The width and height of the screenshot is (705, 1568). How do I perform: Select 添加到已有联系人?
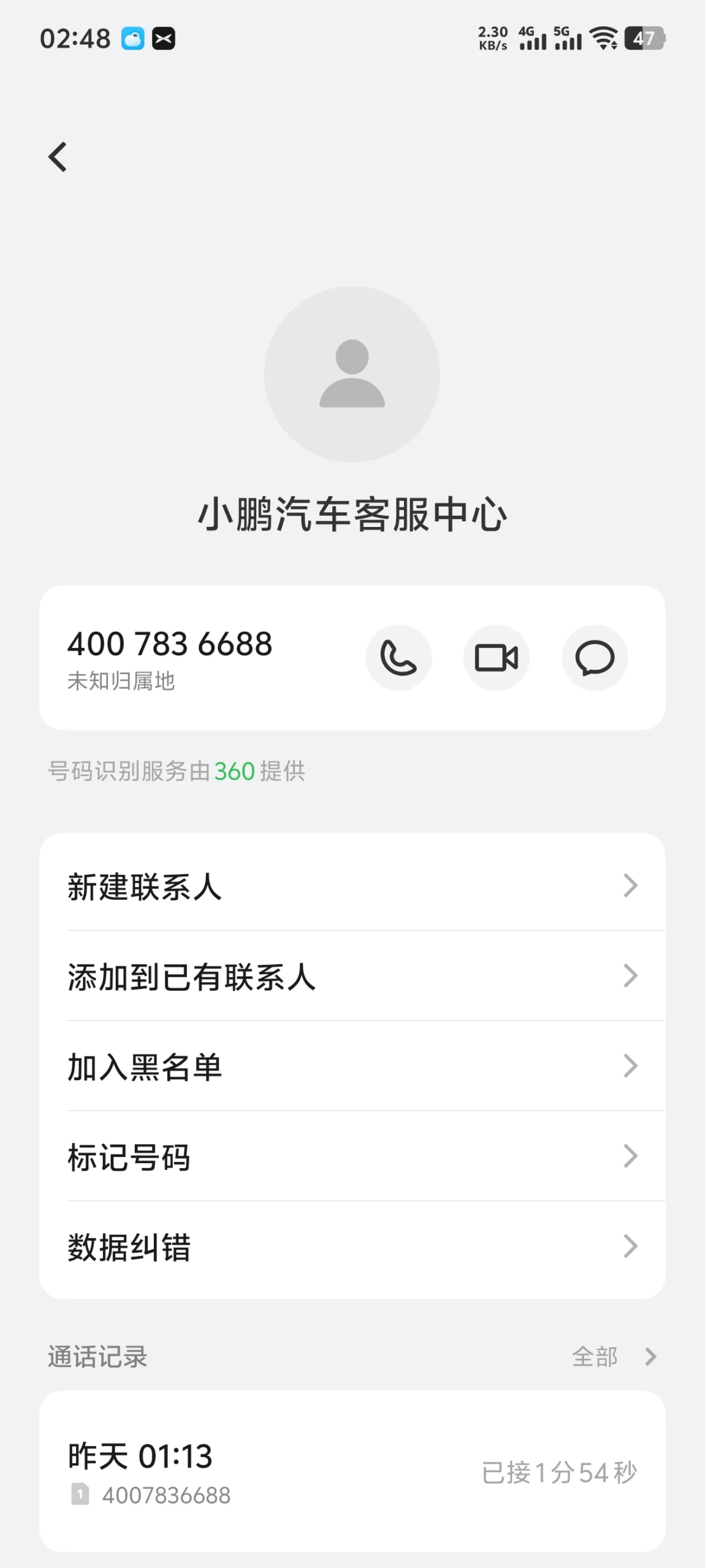pyautogui.click(x=352, y=975)
